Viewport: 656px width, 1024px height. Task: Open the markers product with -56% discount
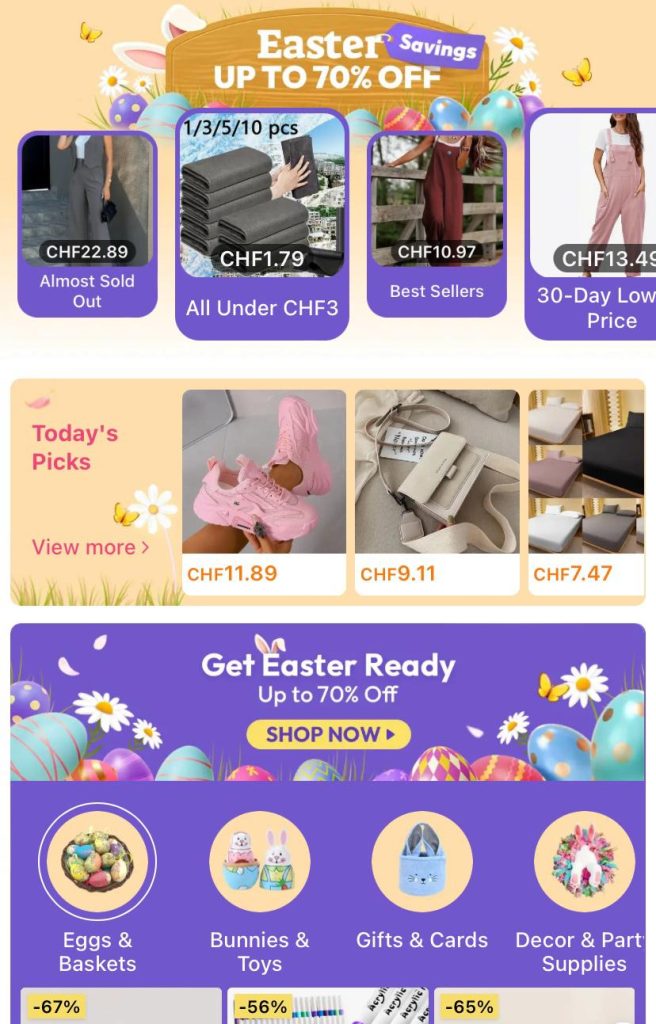pyautogui.click(x=327, y=1006)
